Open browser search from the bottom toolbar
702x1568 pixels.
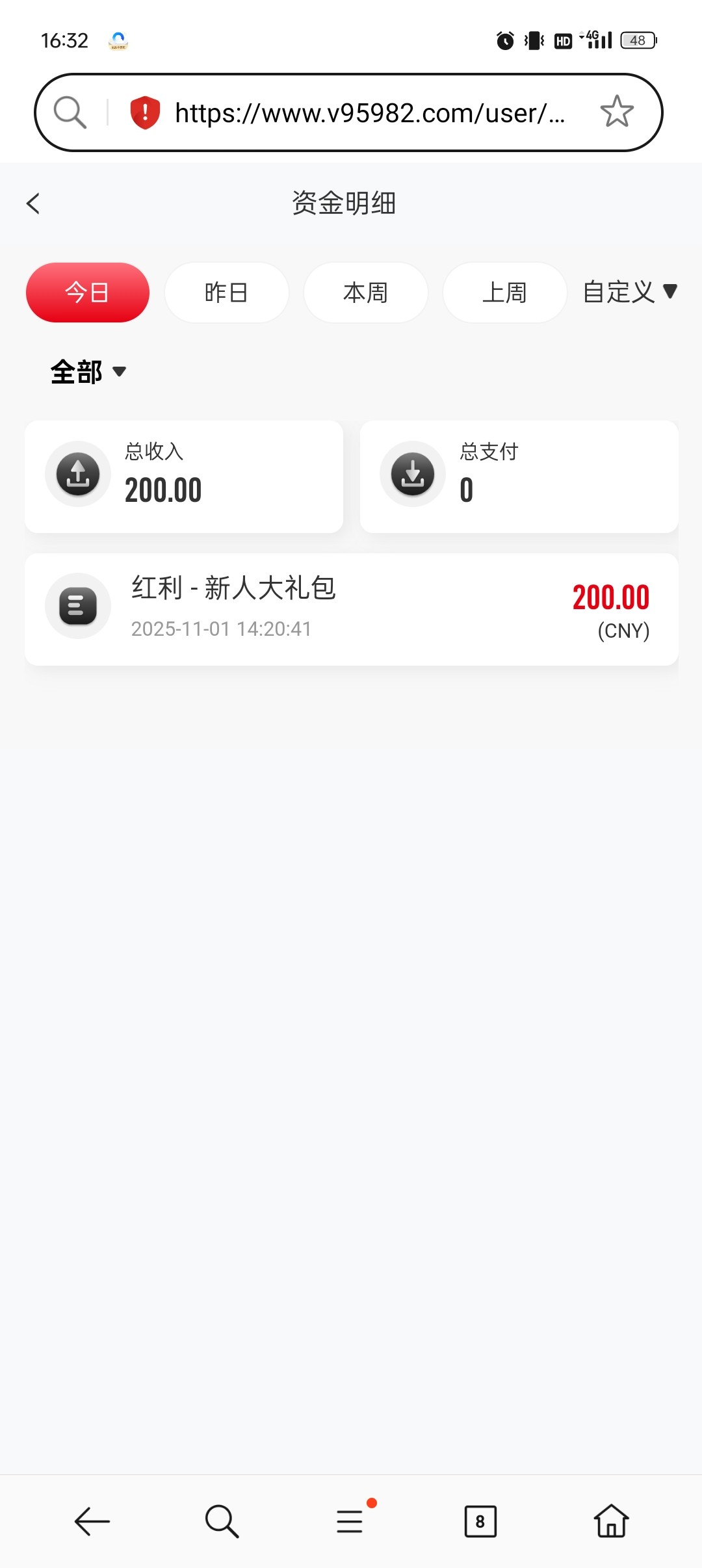point(222,1521)
